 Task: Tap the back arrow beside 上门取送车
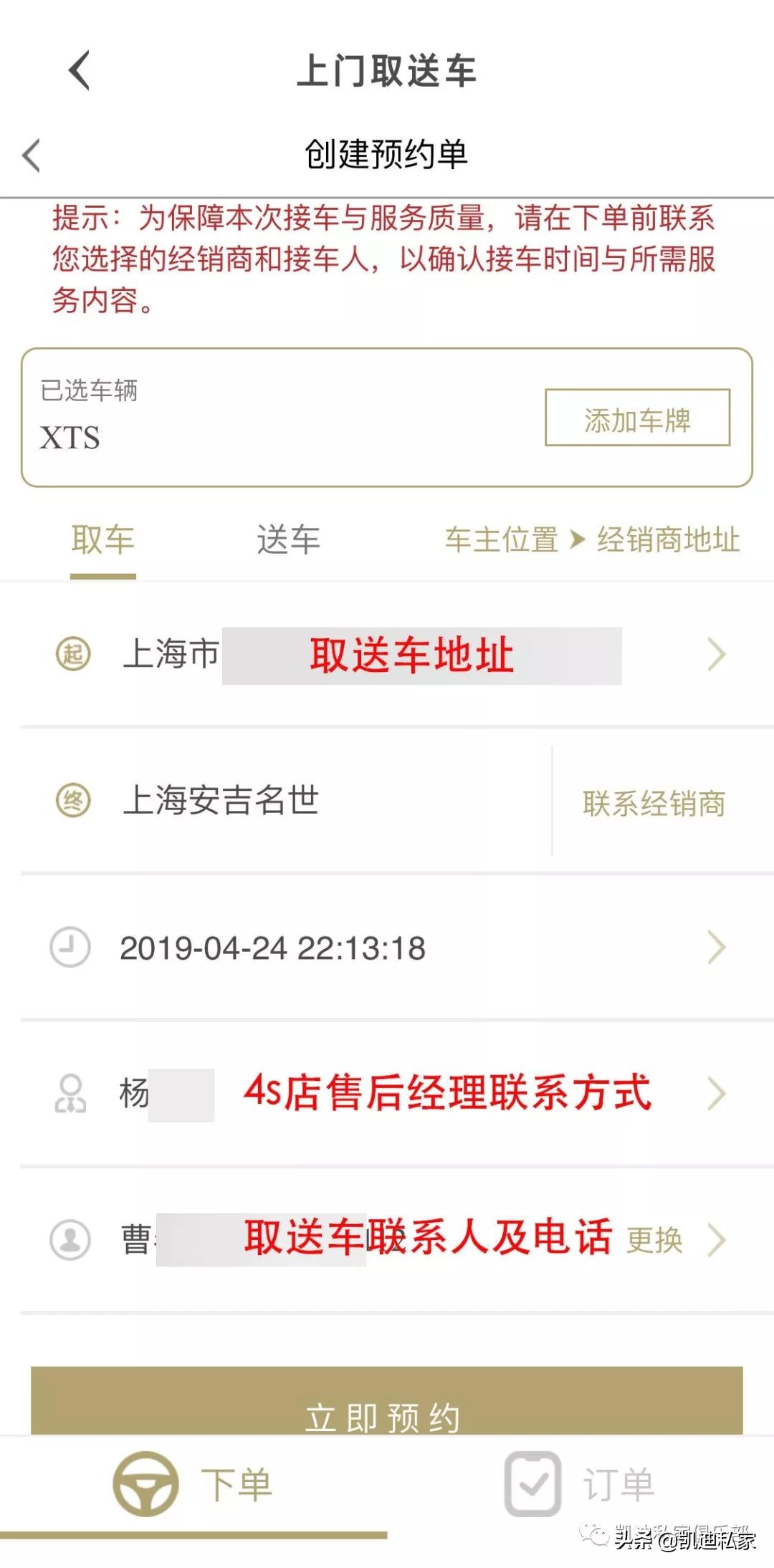pyautogui.click(x=79, y=72)
